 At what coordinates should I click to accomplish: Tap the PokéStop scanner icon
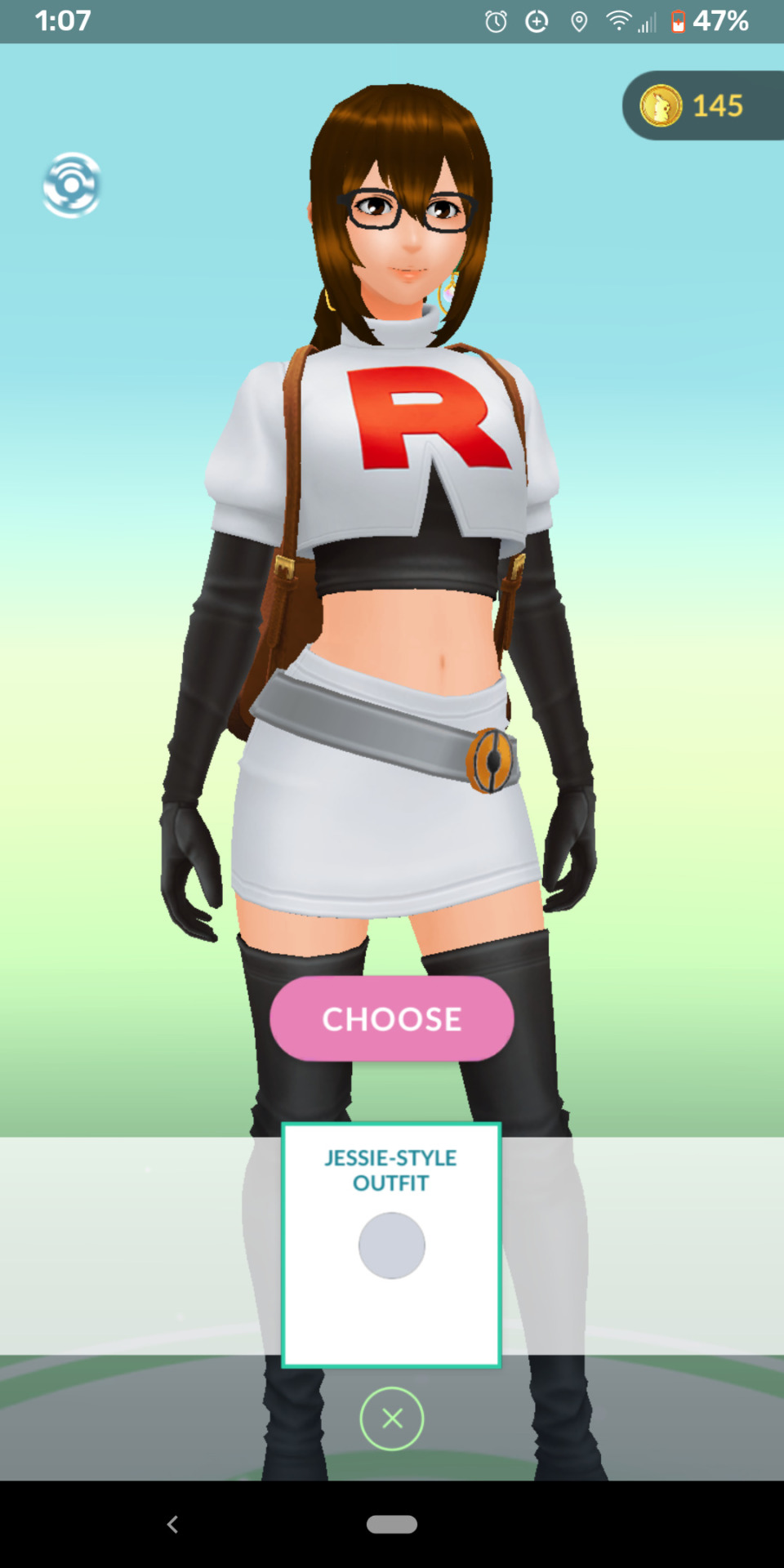coord(72,185)
